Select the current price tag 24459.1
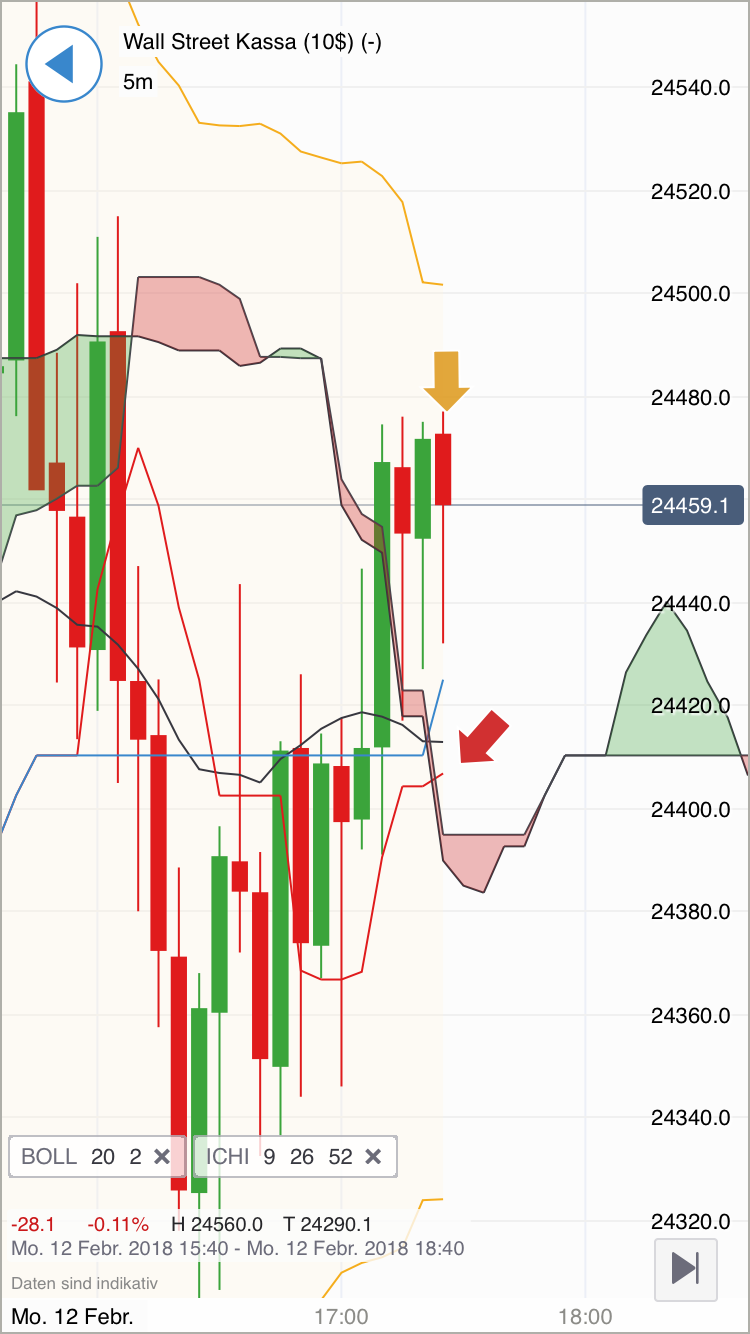 click(x=693, y=506)
